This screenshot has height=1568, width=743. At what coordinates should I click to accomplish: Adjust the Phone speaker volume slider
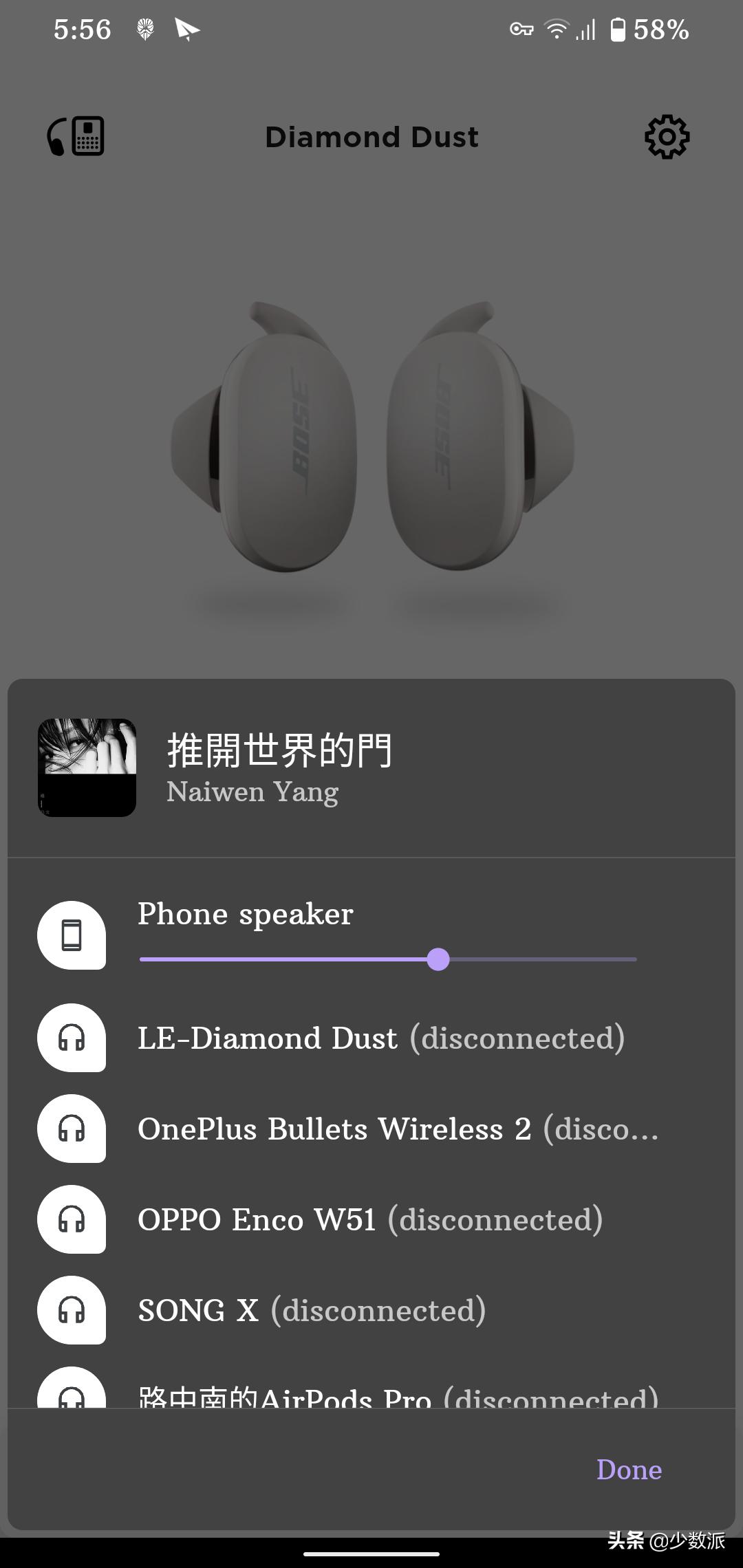(x=438, y=959)
